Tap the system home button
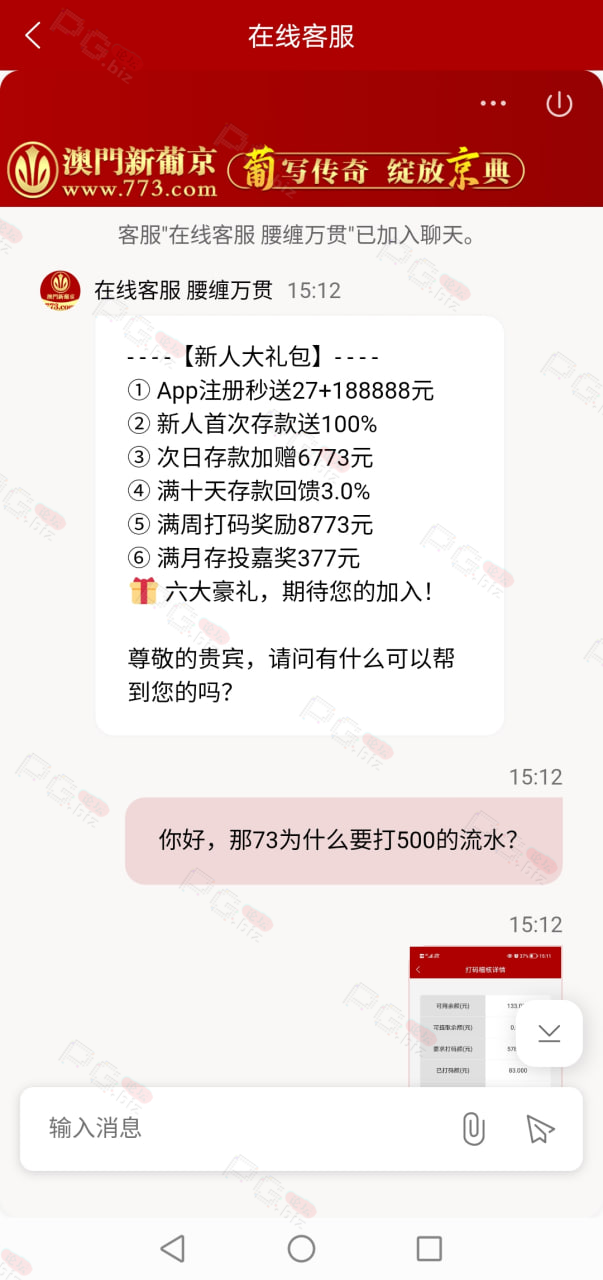Image resolution: width=603 pixels, height=1280 pixels. point(301,1248)
